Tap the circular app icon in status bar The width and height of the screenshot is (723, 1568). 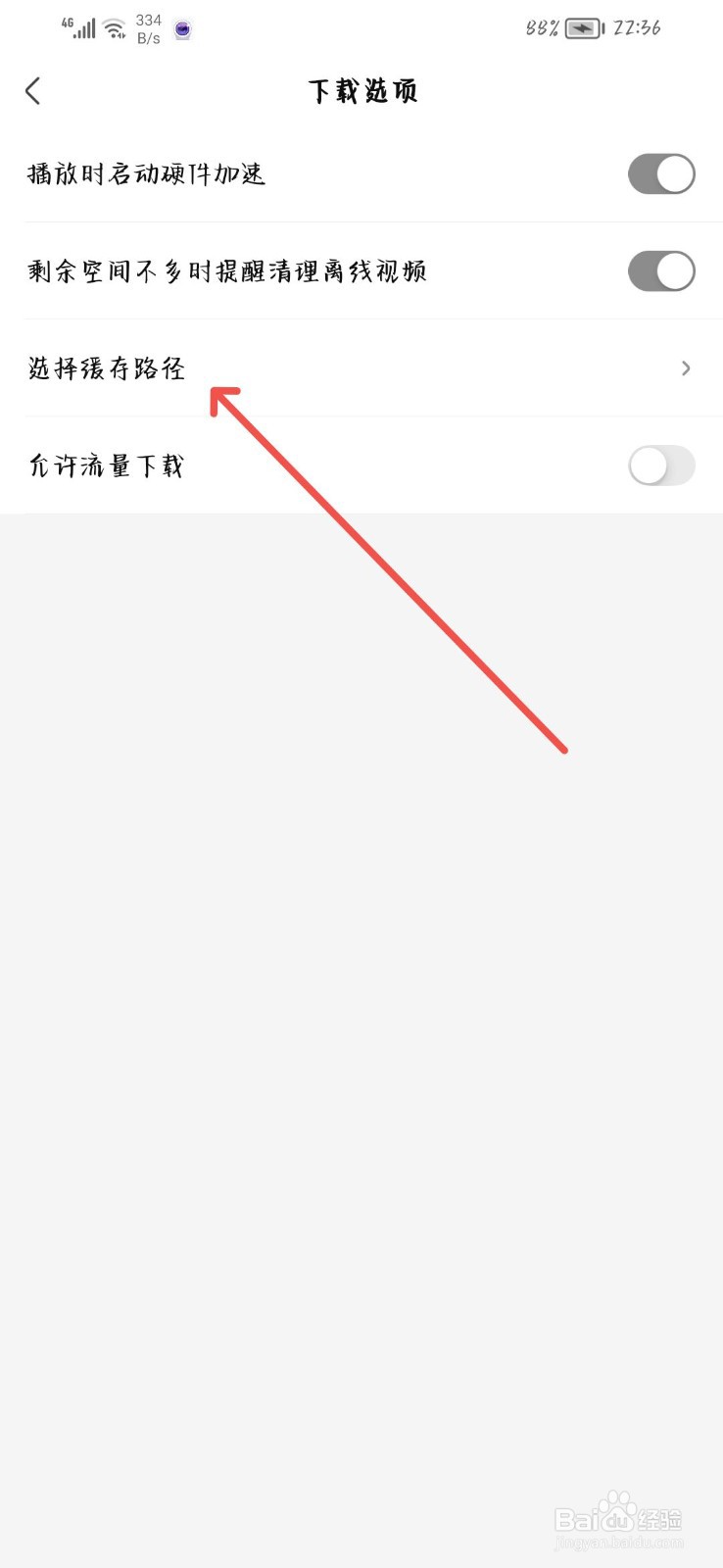pos(181,29)
